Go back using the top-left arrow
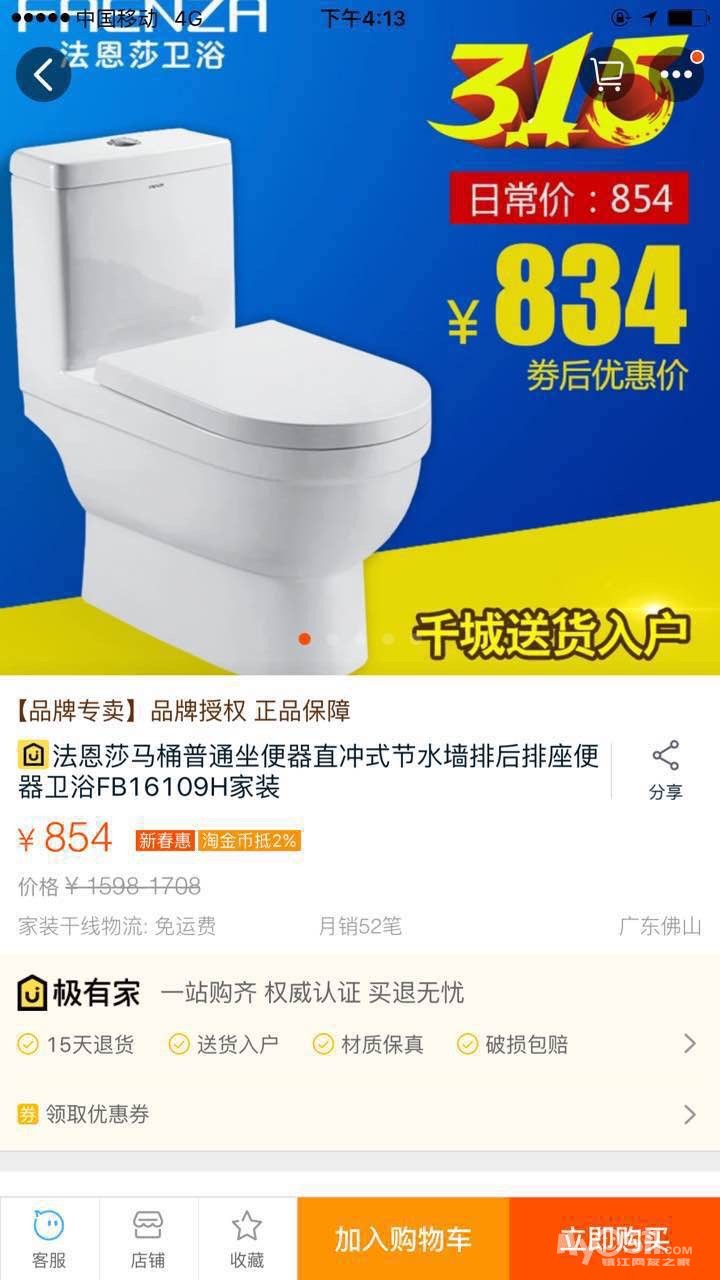The image size is (720, 1280). [43, 75]
